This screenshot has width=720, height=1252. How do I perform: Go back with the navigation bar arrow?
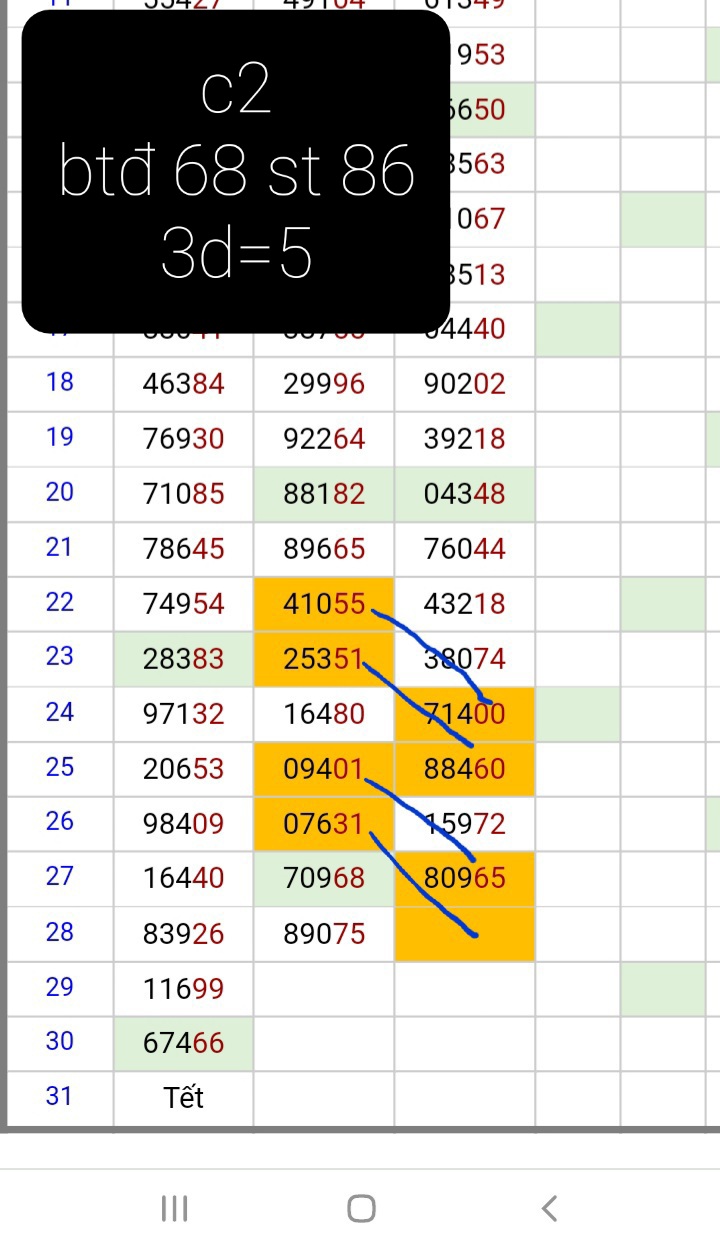(548, 1208)
